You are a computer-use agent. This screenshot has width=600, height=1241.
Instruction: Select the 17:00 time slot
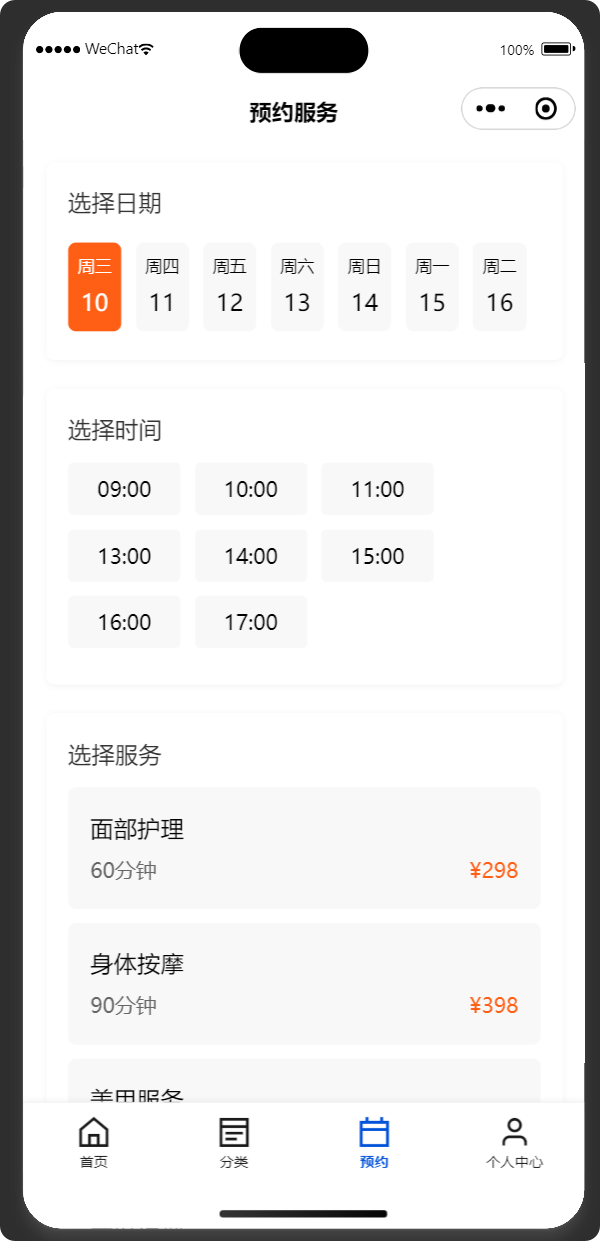251,622
